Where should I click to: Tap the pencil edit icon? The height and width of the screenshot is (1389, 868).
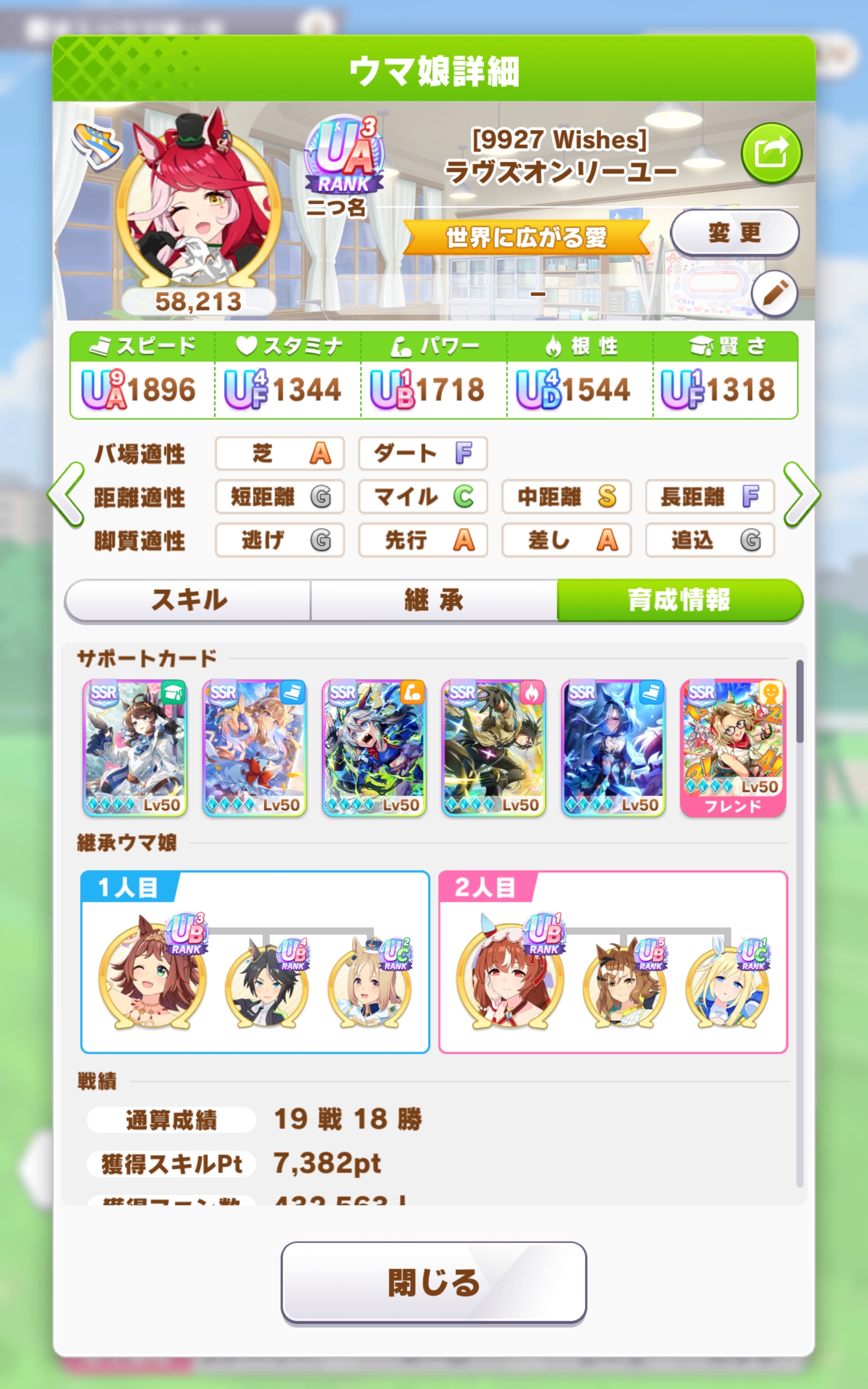point(775,294)
